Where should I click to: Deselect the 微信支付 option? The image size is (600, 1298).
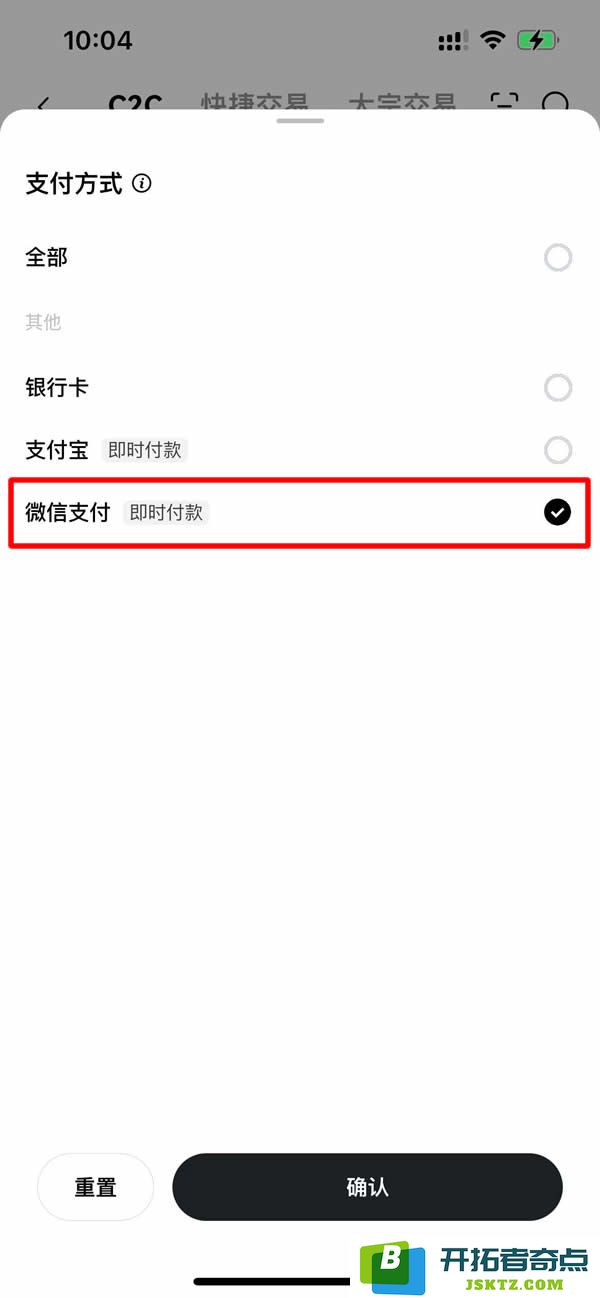click(x=299, y=513)
